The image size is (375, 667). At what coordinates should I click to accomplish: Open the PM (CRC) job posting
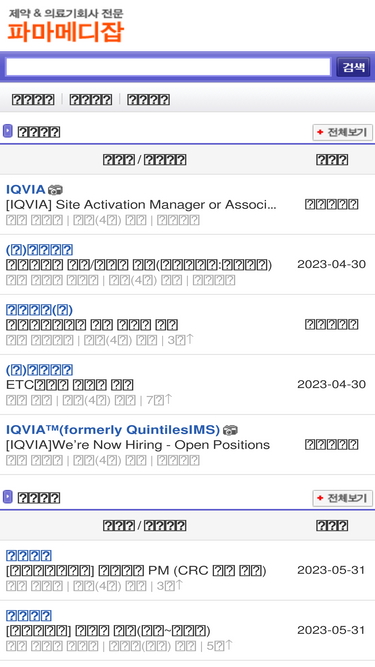(x=136, y=570)
